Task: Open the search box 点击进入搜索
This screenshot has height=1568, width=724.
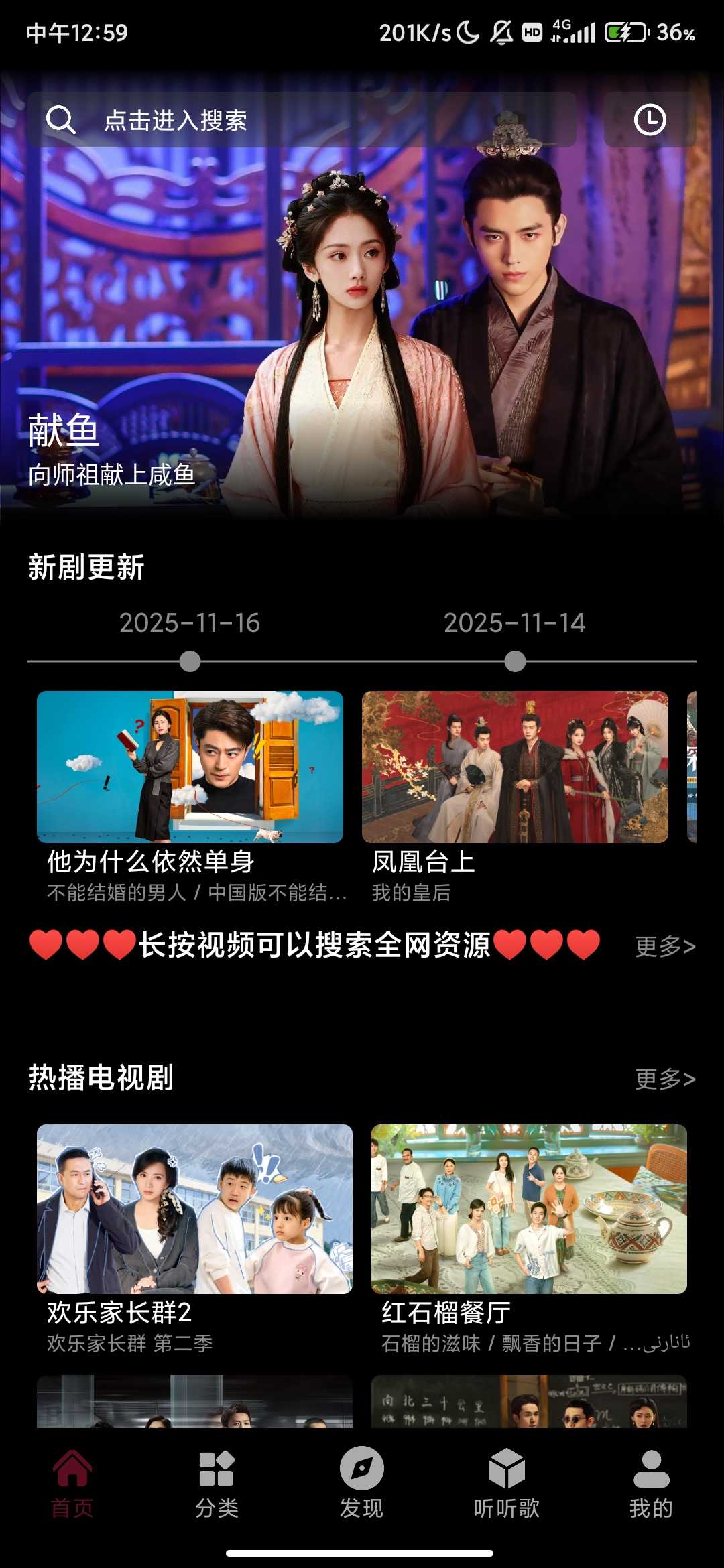Action: pos(302,121)
